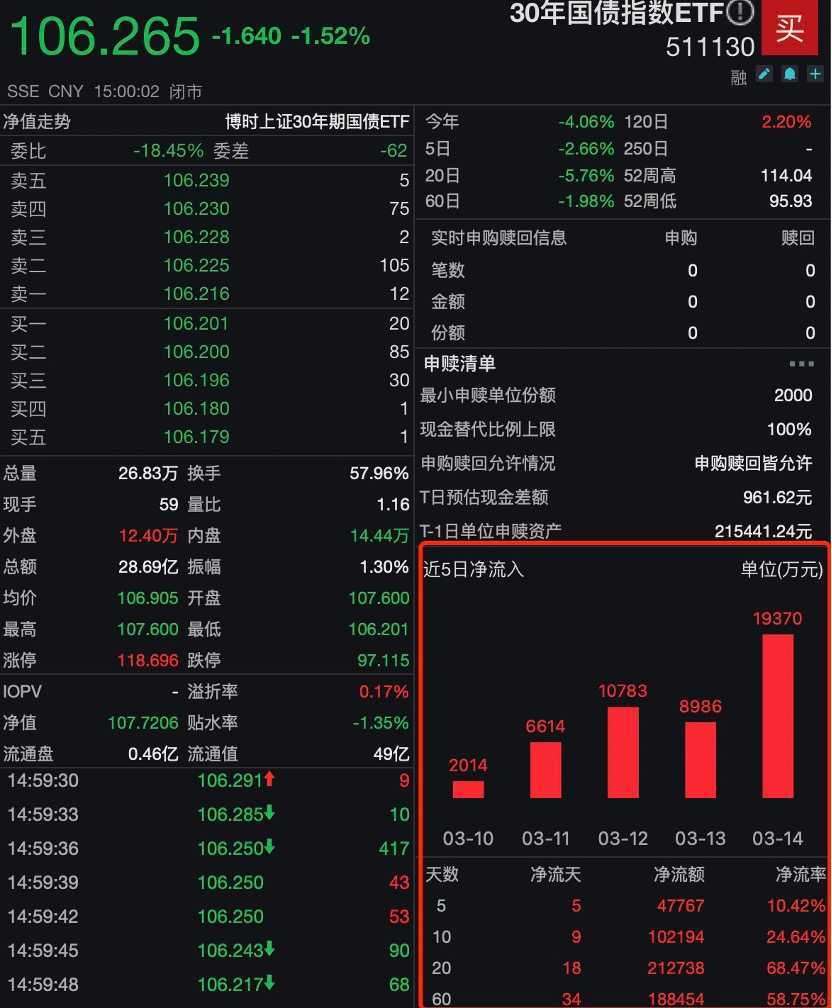Open the info icon beside 30年国债指数ETF
Viewport: 832px width, 1008px height.
tap(740, 13)
